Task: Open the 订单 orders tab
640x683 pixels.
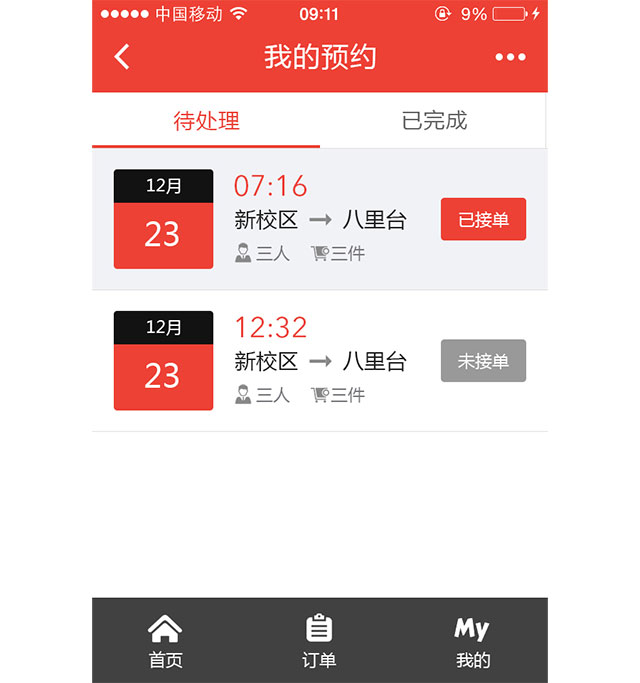Action: pyautogui.click(x=319, y=641)
